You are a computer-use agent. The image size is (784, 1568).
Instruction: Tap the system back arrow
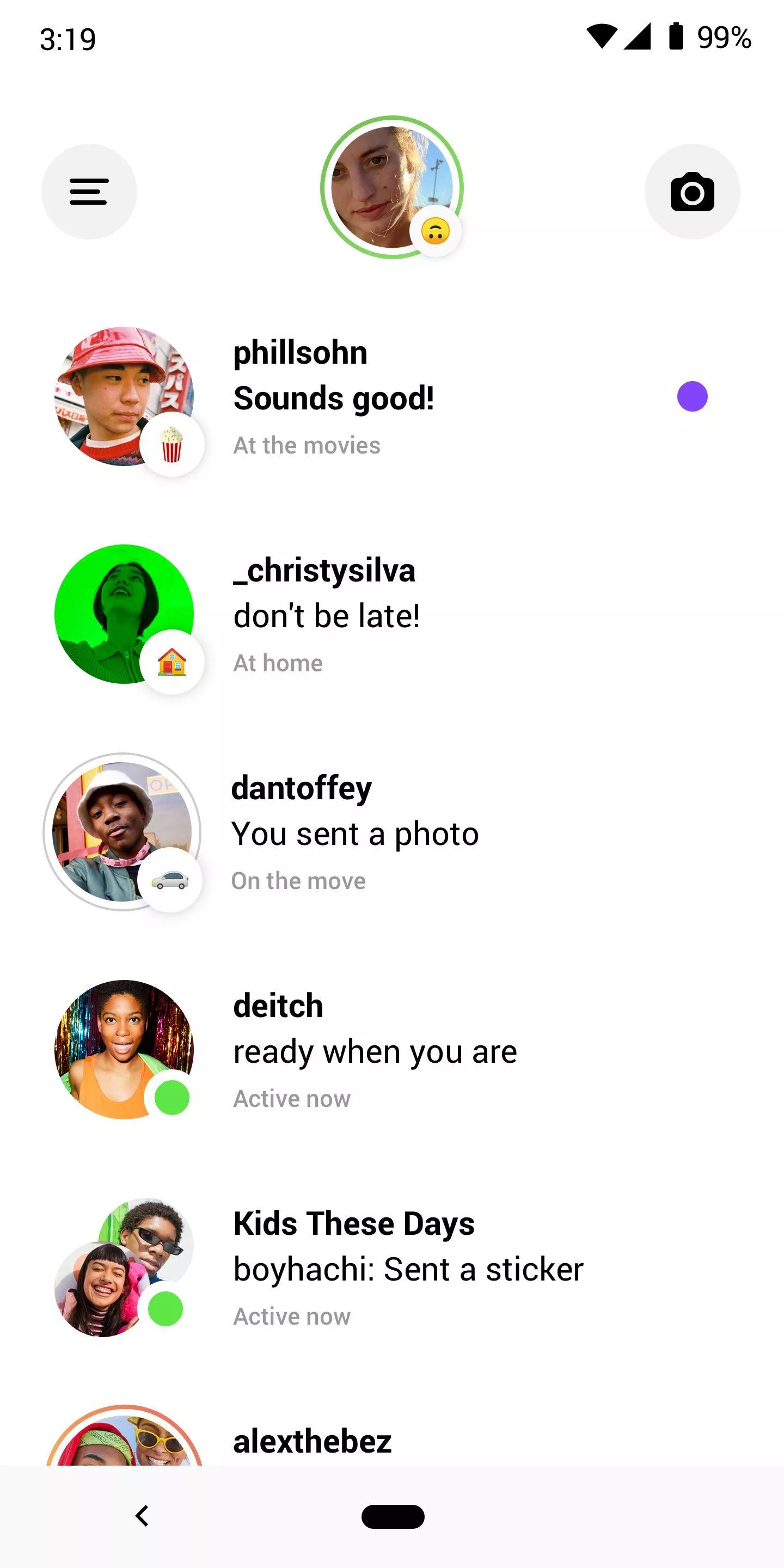tap(143, 1516)
